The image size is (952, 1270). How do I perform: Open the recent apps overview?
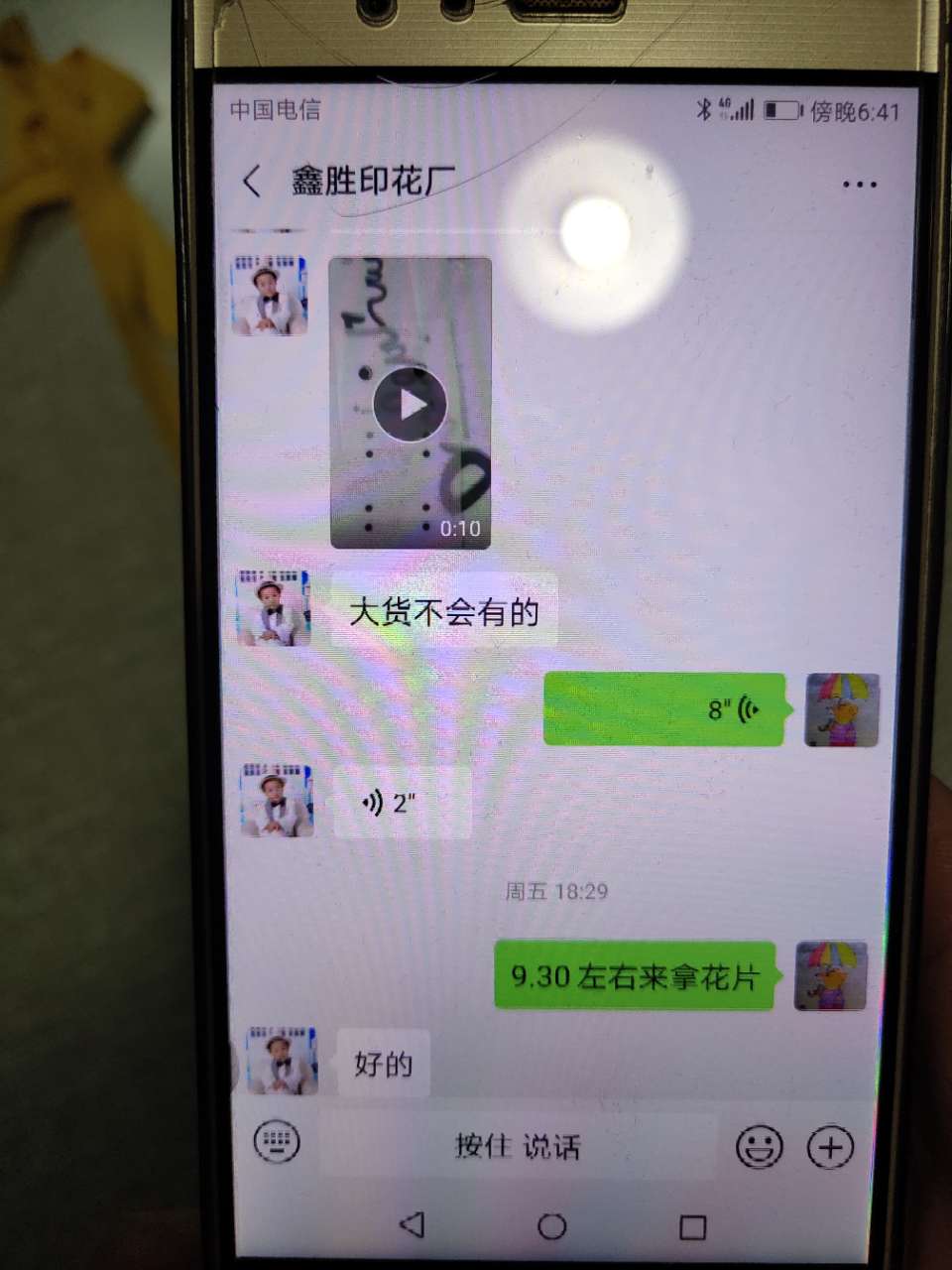pyautogui.click(x=692, y=1227)
